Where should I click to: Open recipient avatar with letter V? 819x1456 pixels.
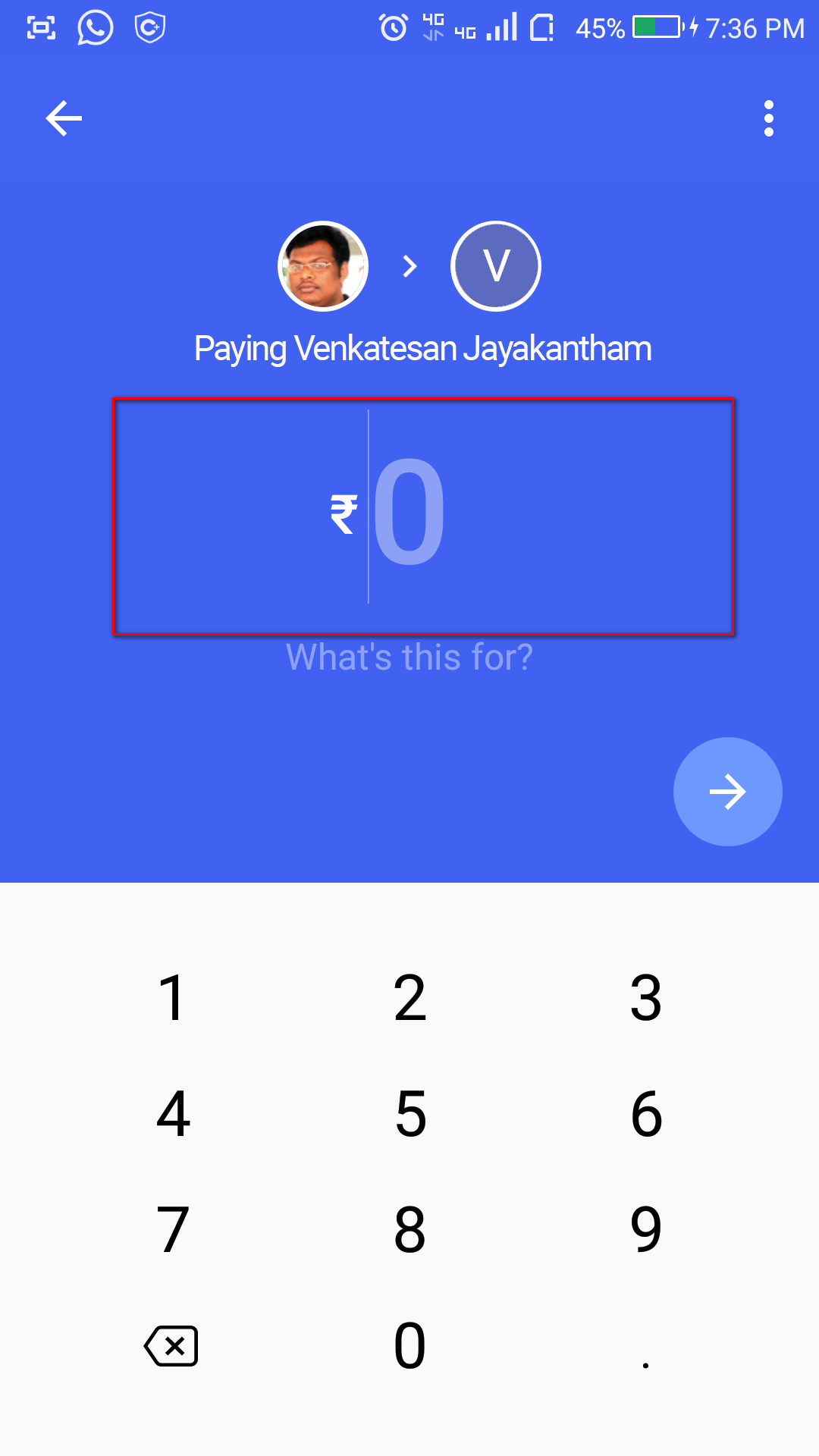(x=496, y=266)
